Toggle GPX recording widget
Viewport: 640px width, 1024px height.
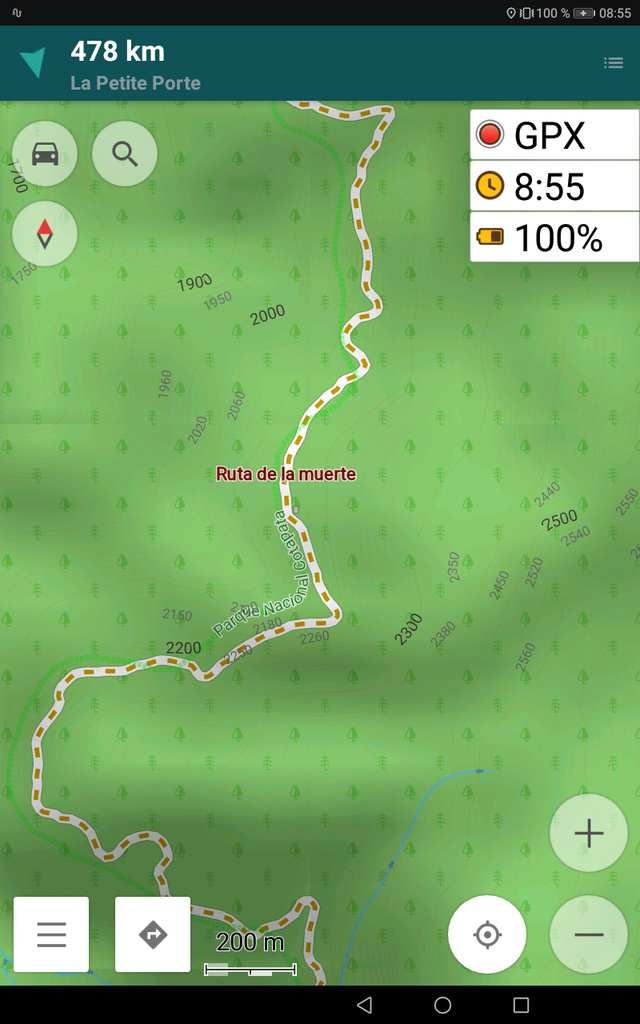click(554, 135)
